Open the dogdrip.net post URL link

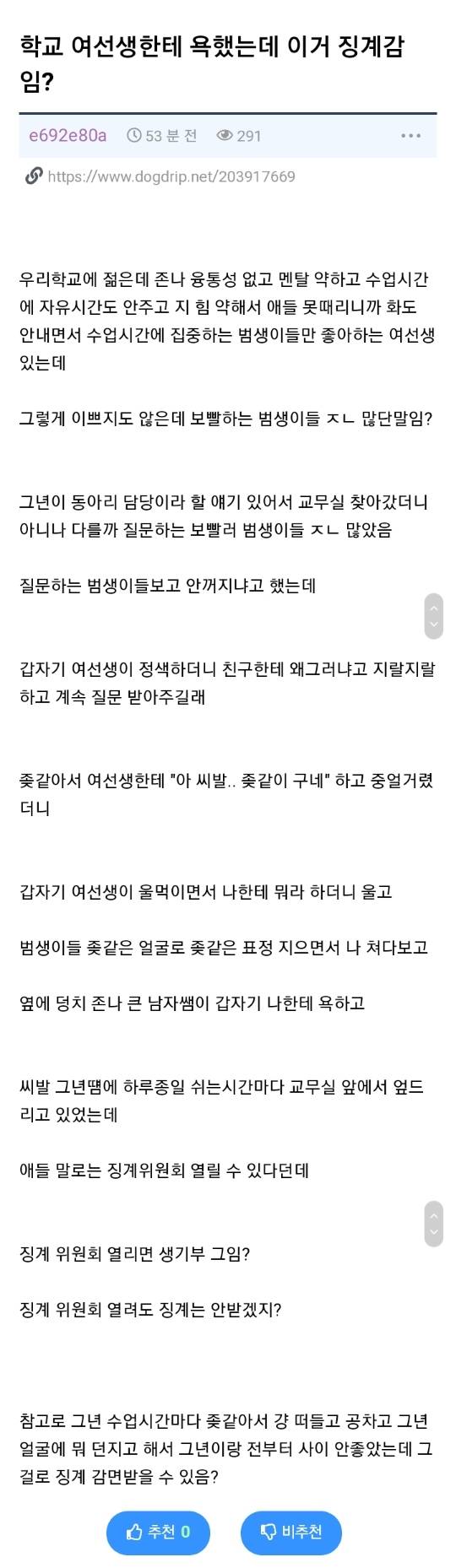click(x=171, y=176)
